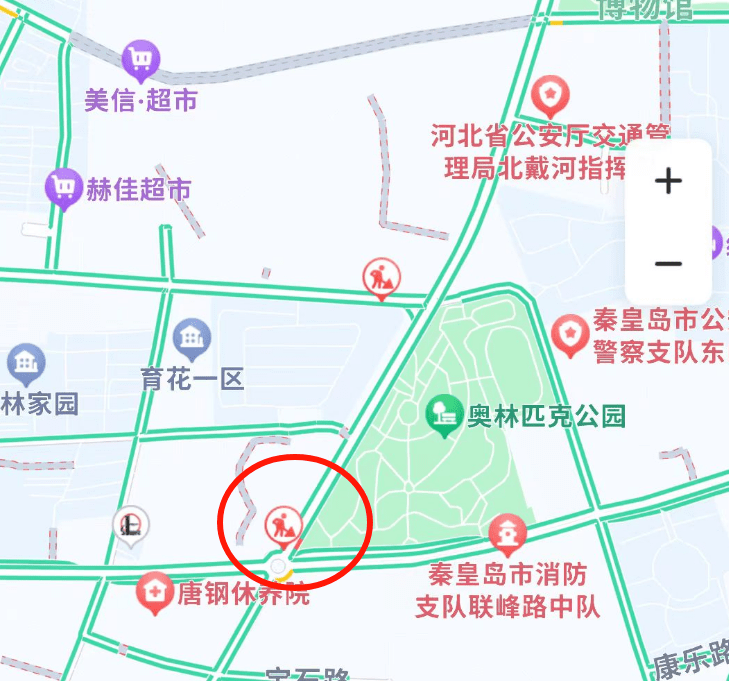This screenshot has width=729, height=681.
Task: Zoom in on the map
Action: (x=668, y=181)
